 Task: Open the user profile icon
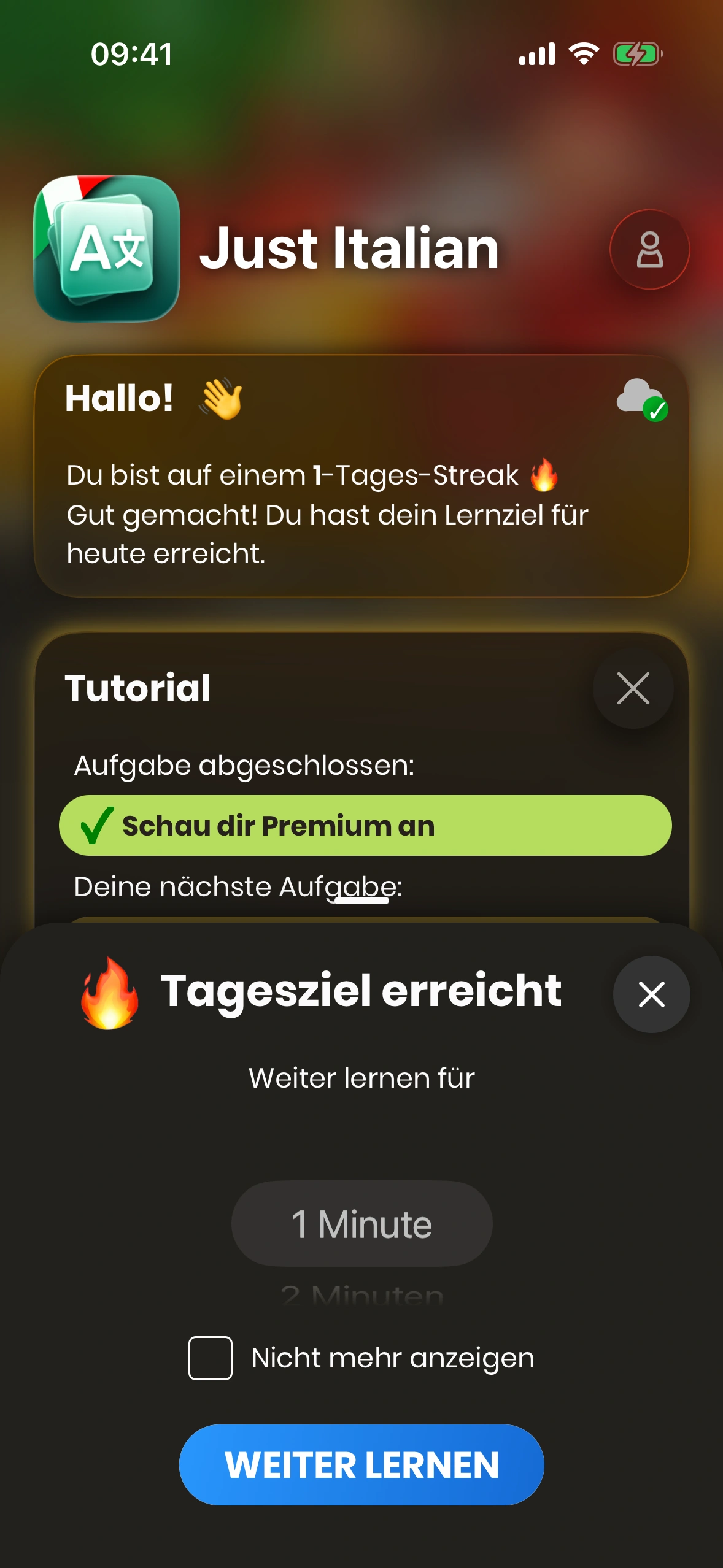coord(649,249)
